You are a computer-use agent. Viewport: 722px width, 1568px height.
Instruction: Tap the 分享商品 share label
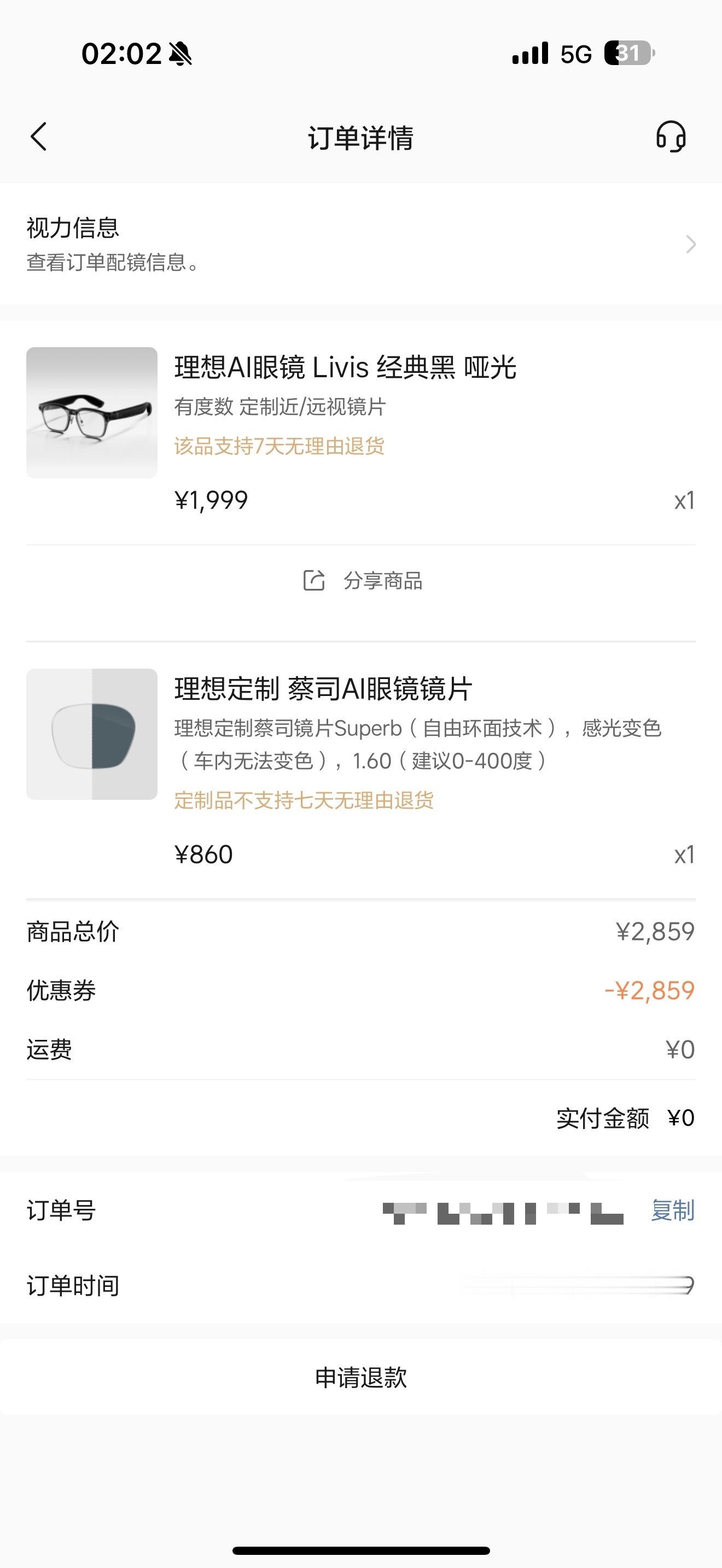point(383,581)
